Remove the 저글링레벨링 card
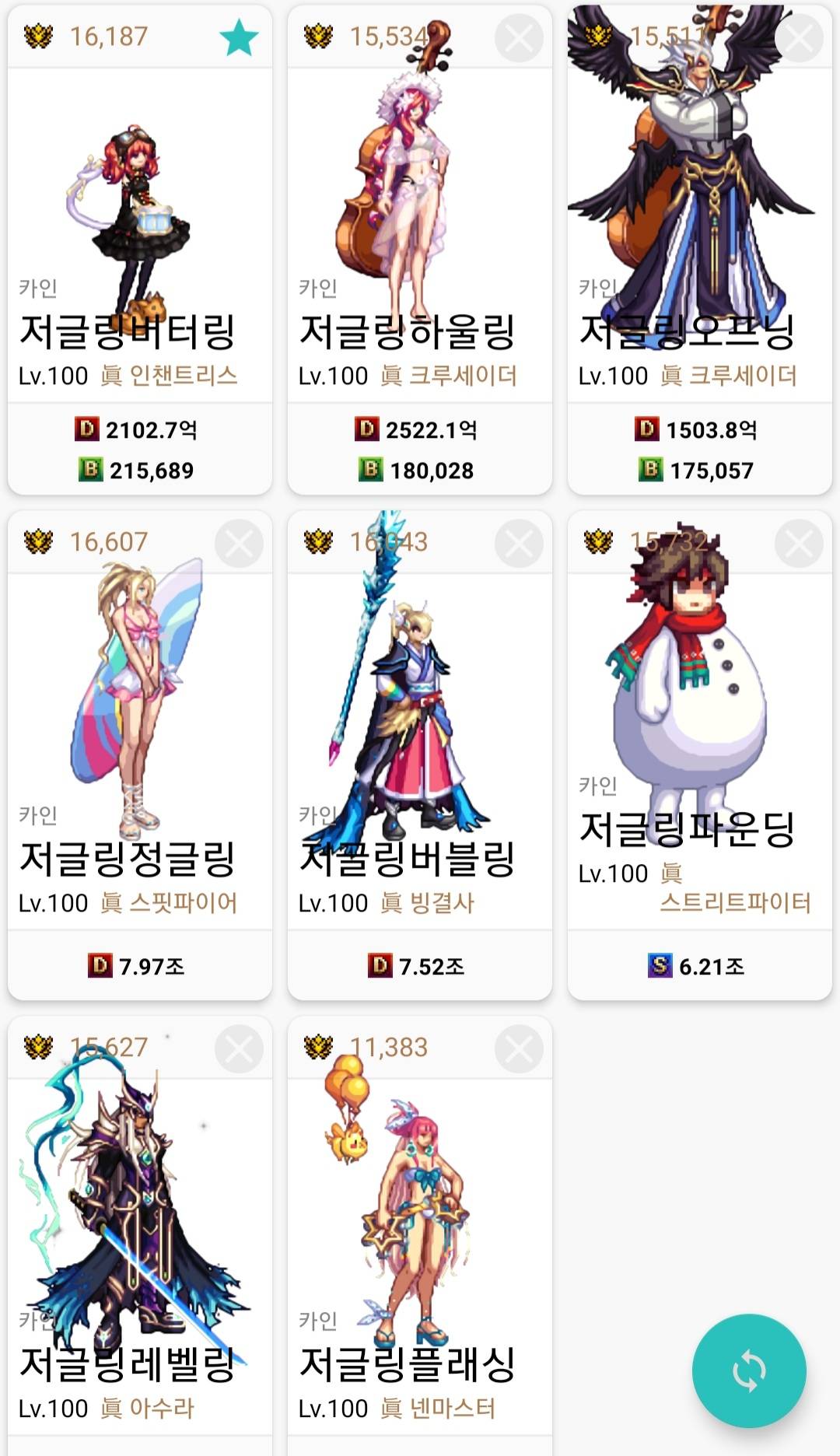Screen dimensions: 840x1456 [x=239, y=1048]
